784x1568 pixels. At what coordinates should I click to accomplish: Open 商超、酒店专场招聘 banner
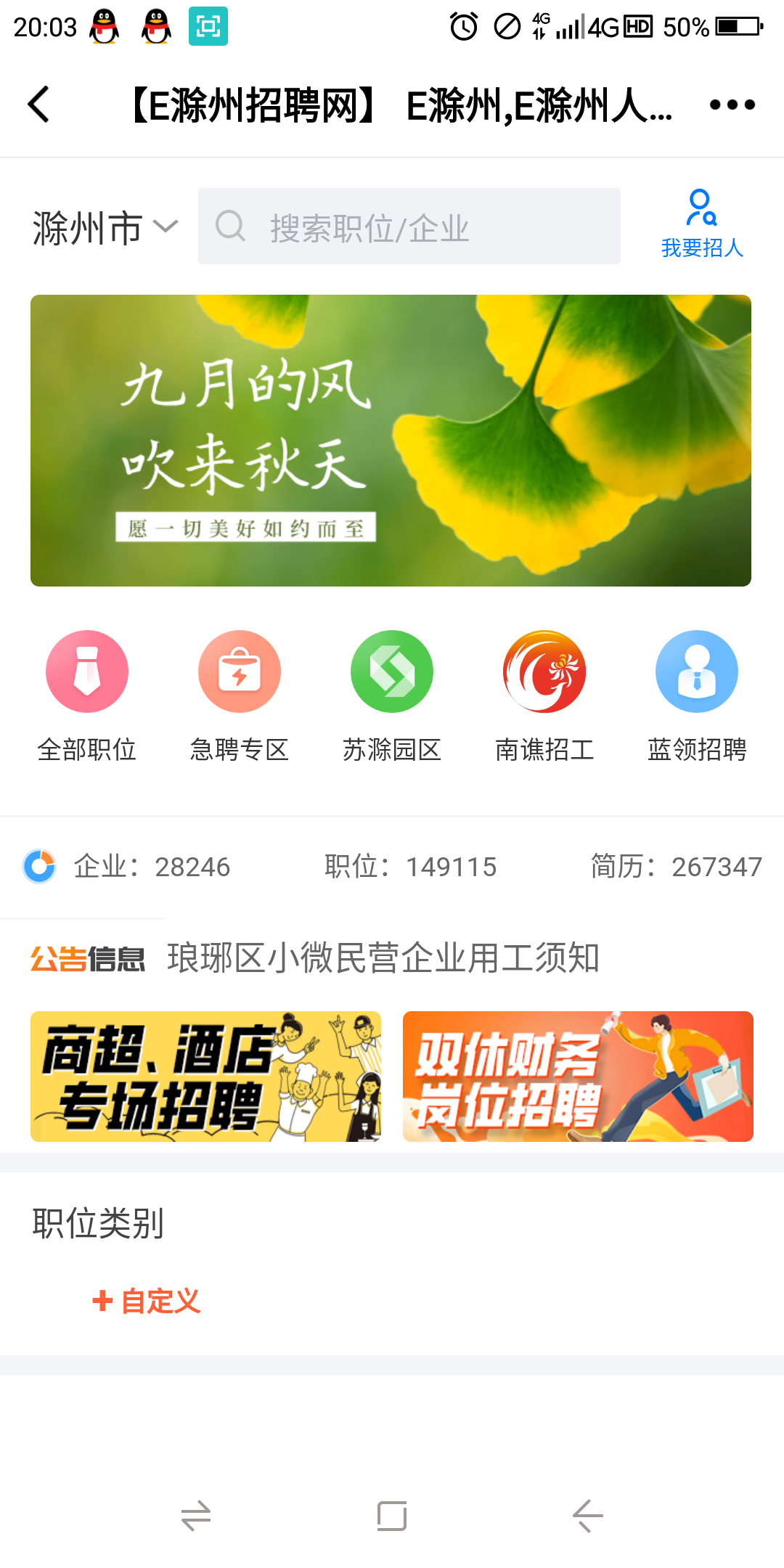[x=205, y=1076]
